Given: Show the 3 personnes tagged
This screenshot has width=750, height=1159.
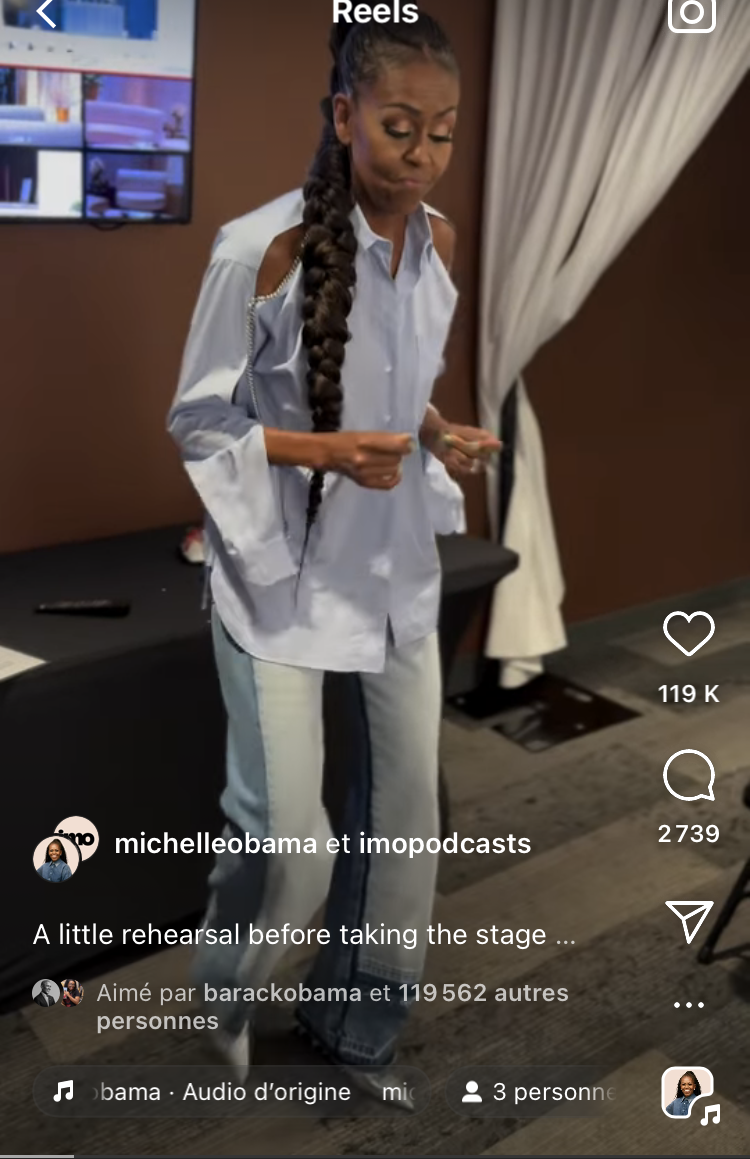Looking at the screenshot, I should point(540,1092).
